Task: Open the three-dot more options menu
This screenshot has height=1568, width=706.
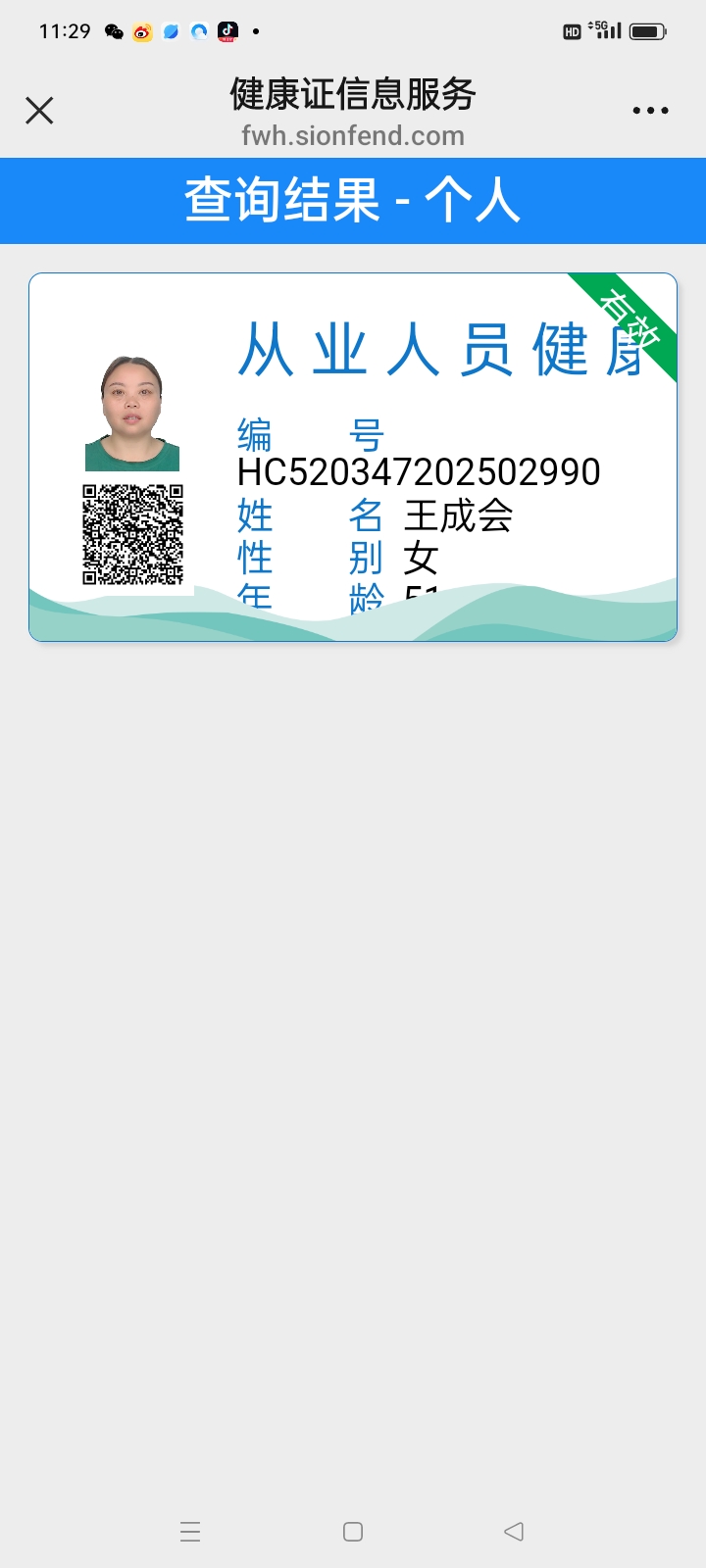Action: pyautogui.click(x=650, y=111)
